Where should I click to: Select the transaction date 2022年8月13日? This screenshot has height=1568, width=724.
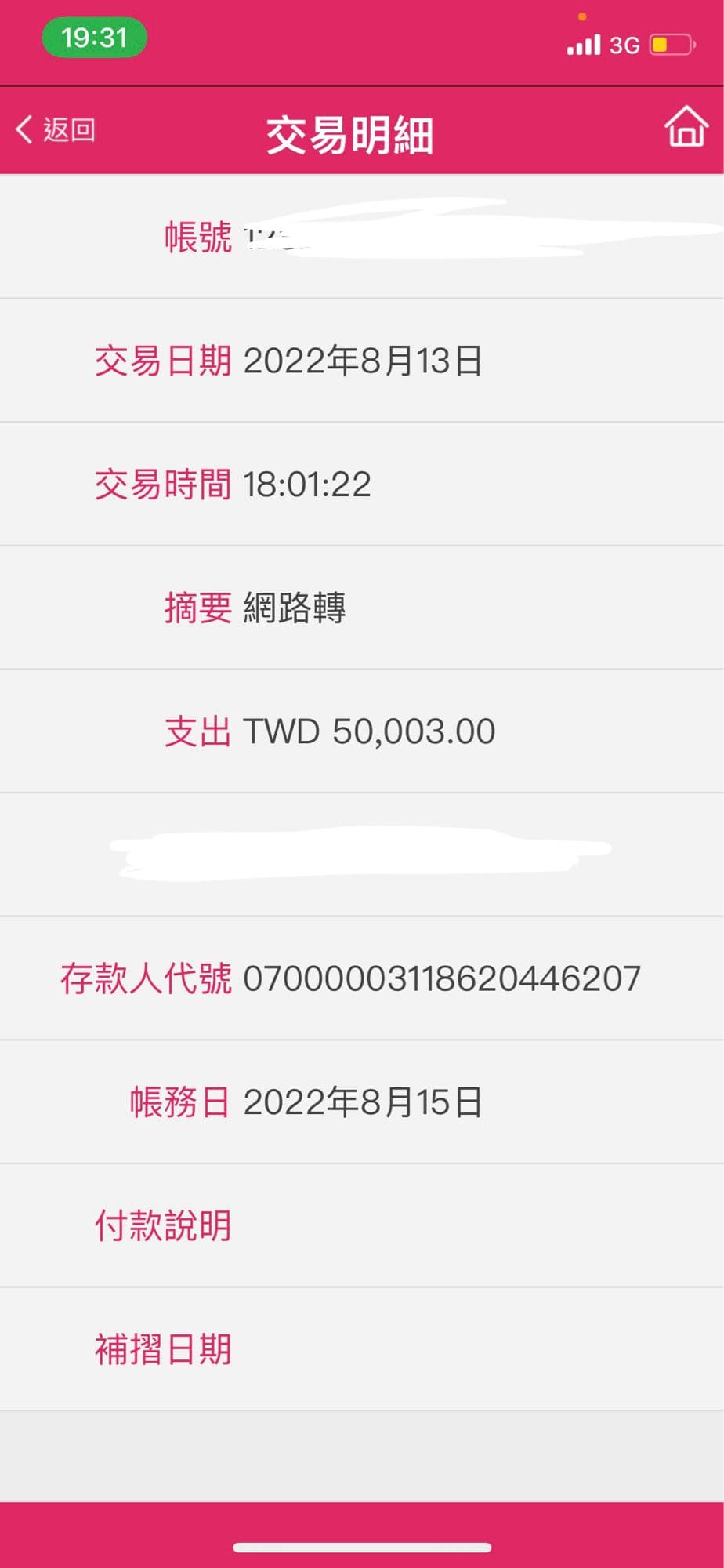coord(364,361)
